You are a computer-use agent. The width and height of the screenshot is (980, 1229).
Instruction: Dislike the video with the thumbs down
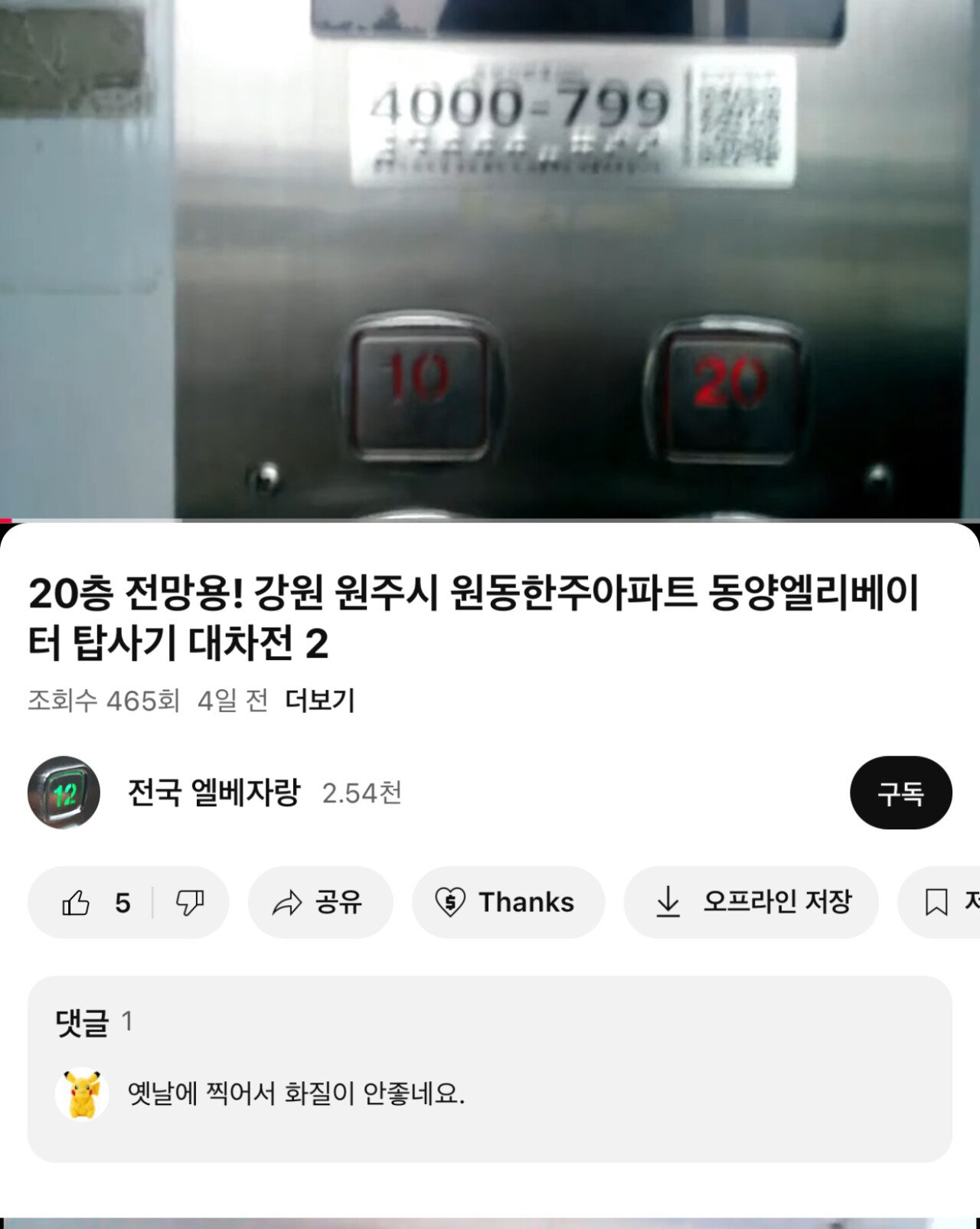[x=190, y=903]
